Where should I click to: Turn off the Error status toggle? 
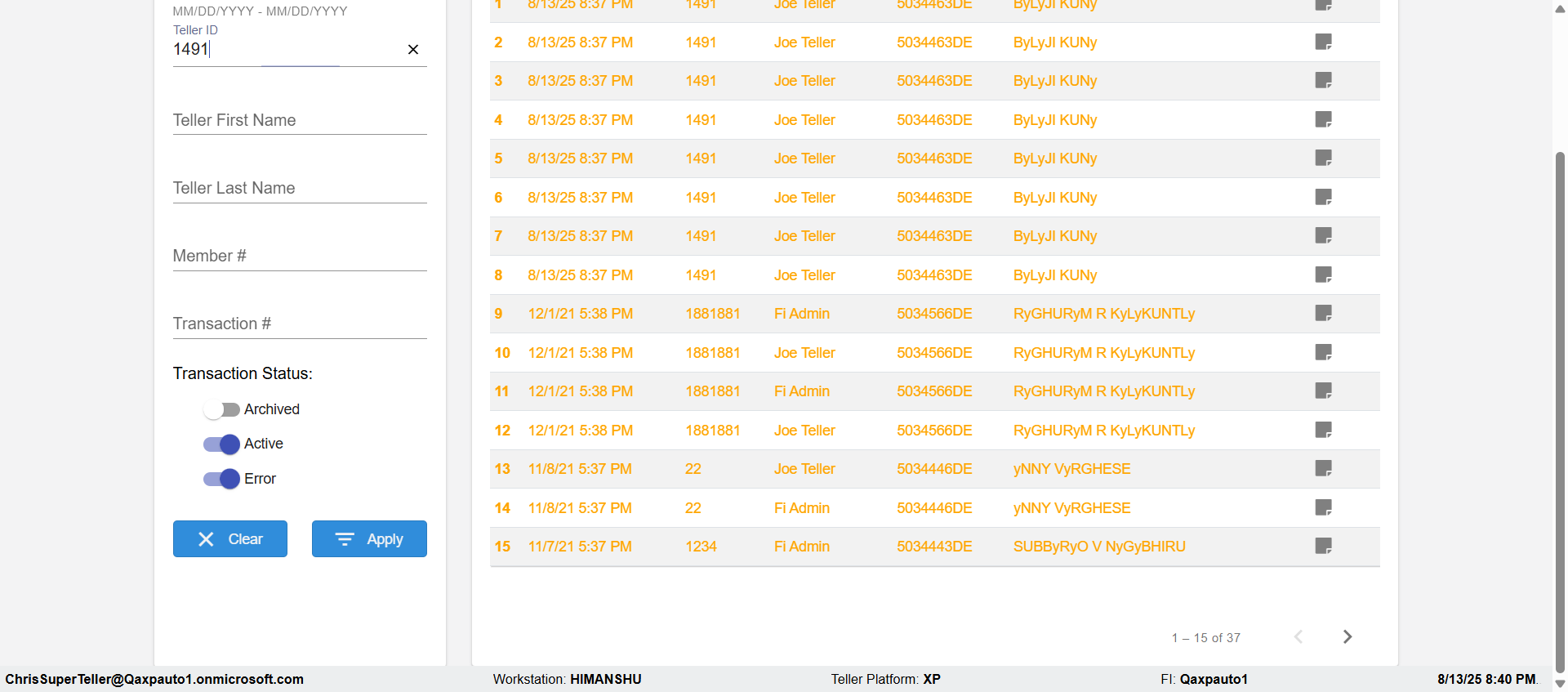221,479
